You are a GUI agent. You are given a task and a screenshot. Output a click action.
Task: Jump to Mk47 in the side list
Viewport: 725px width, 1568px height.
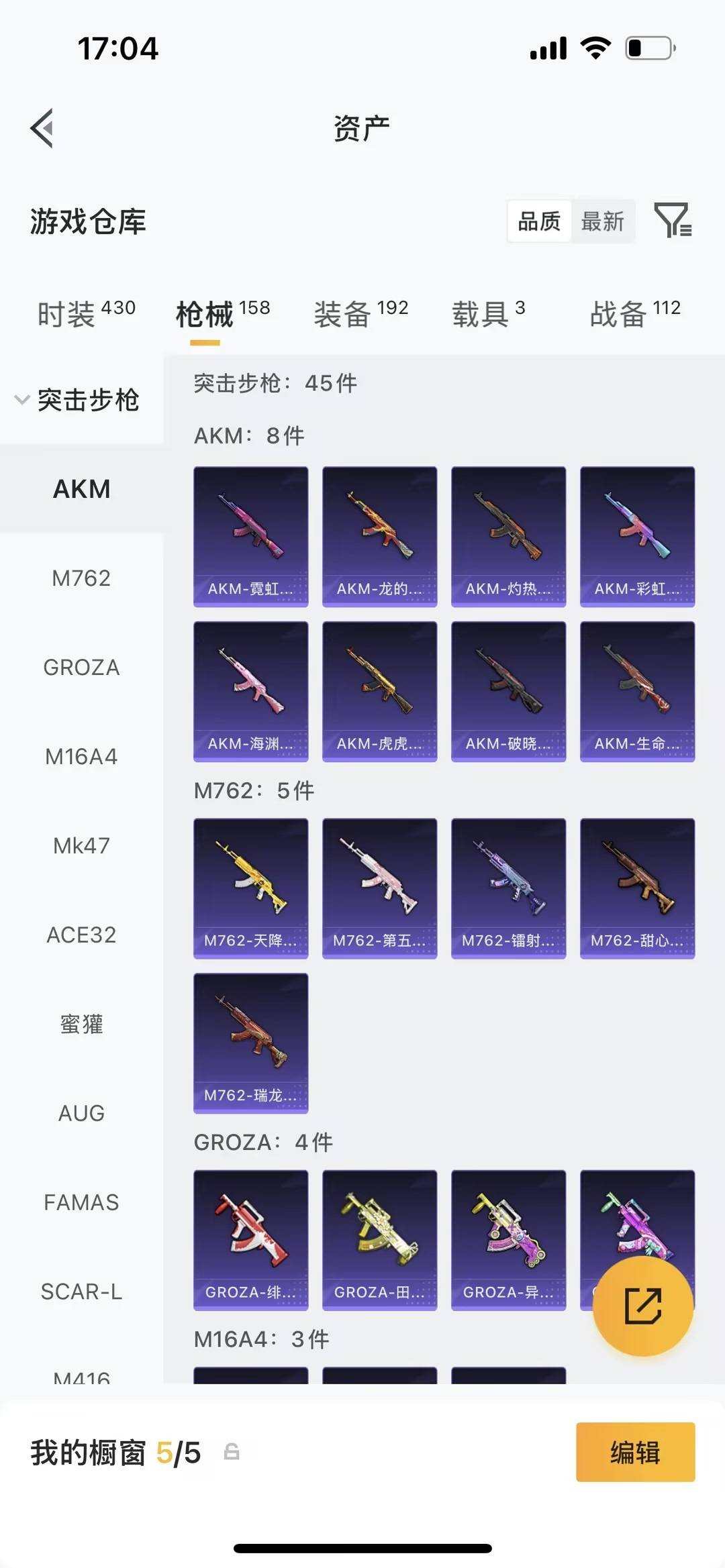point(81,845)
